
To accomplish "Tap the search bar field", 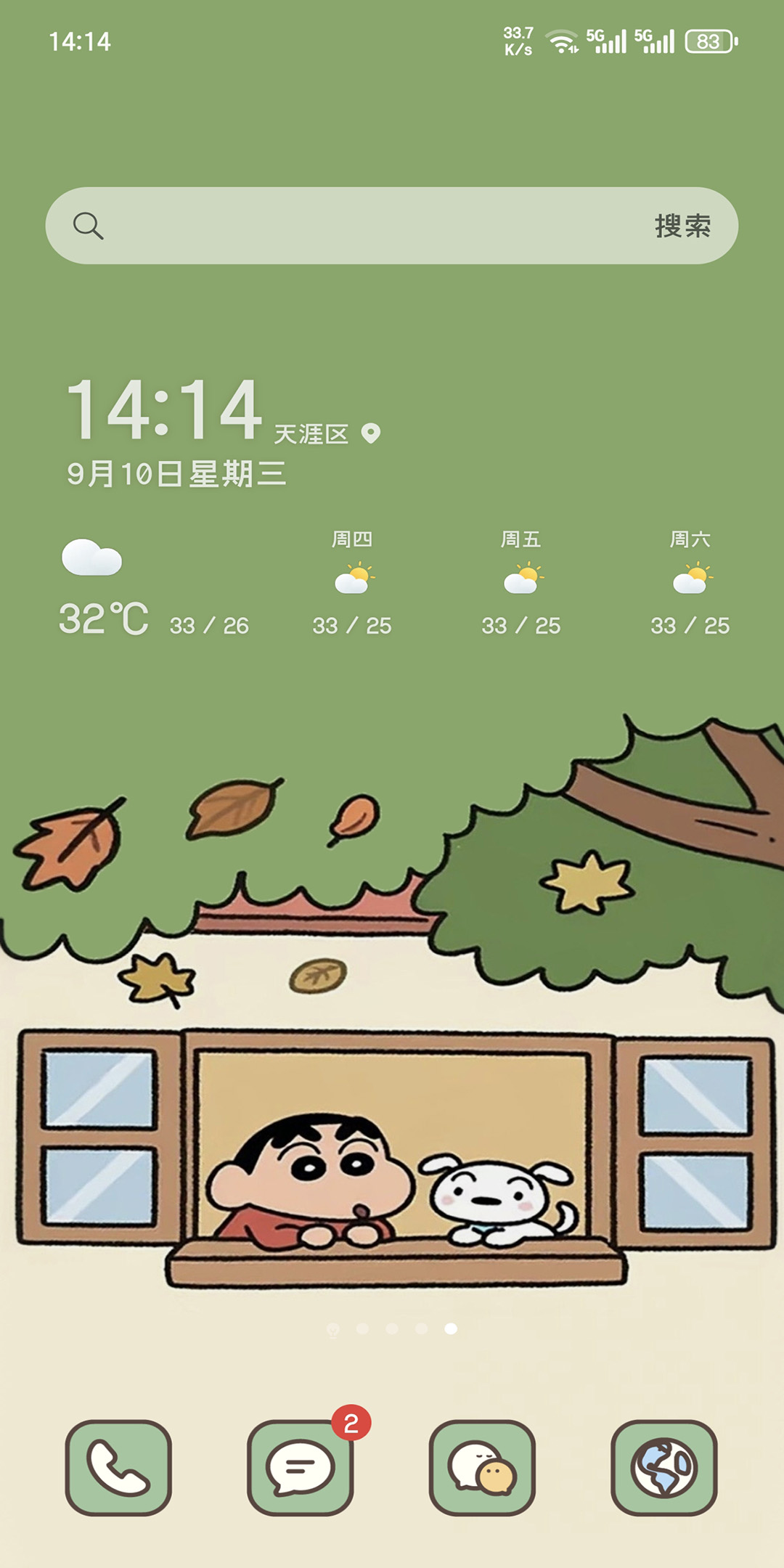I will pos(363,226).
